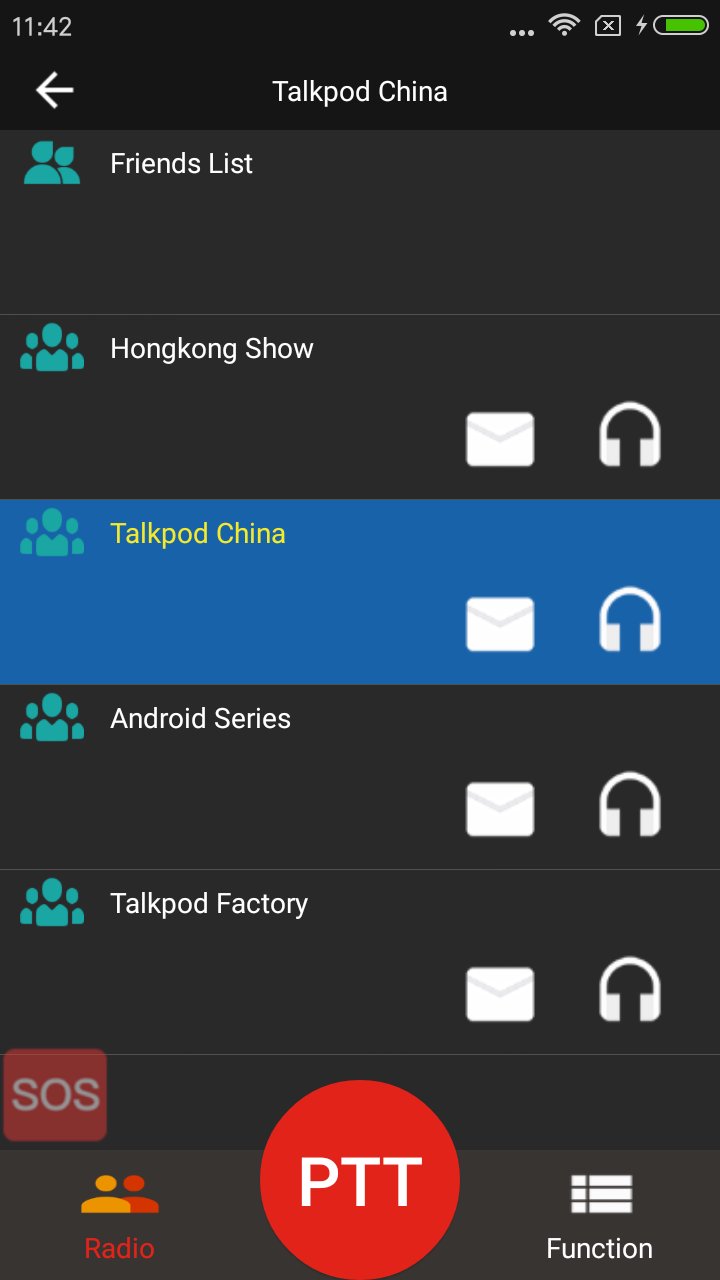Tap the back arrow in the header
Viewport: 720px width, 1280px height.
click(54, 90)
